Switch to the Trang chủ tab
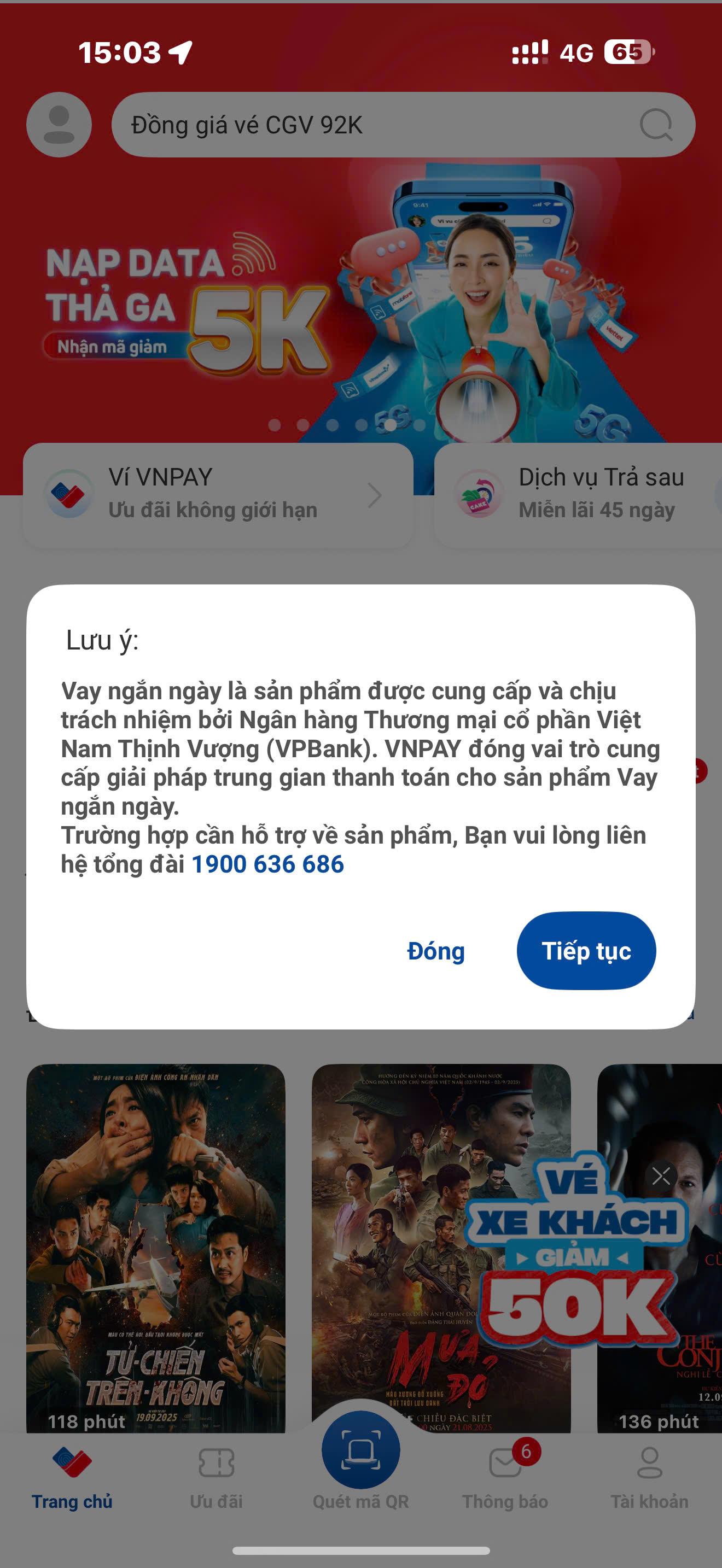This screenshot has height=1568, width=722. (x=72, y=1478)
